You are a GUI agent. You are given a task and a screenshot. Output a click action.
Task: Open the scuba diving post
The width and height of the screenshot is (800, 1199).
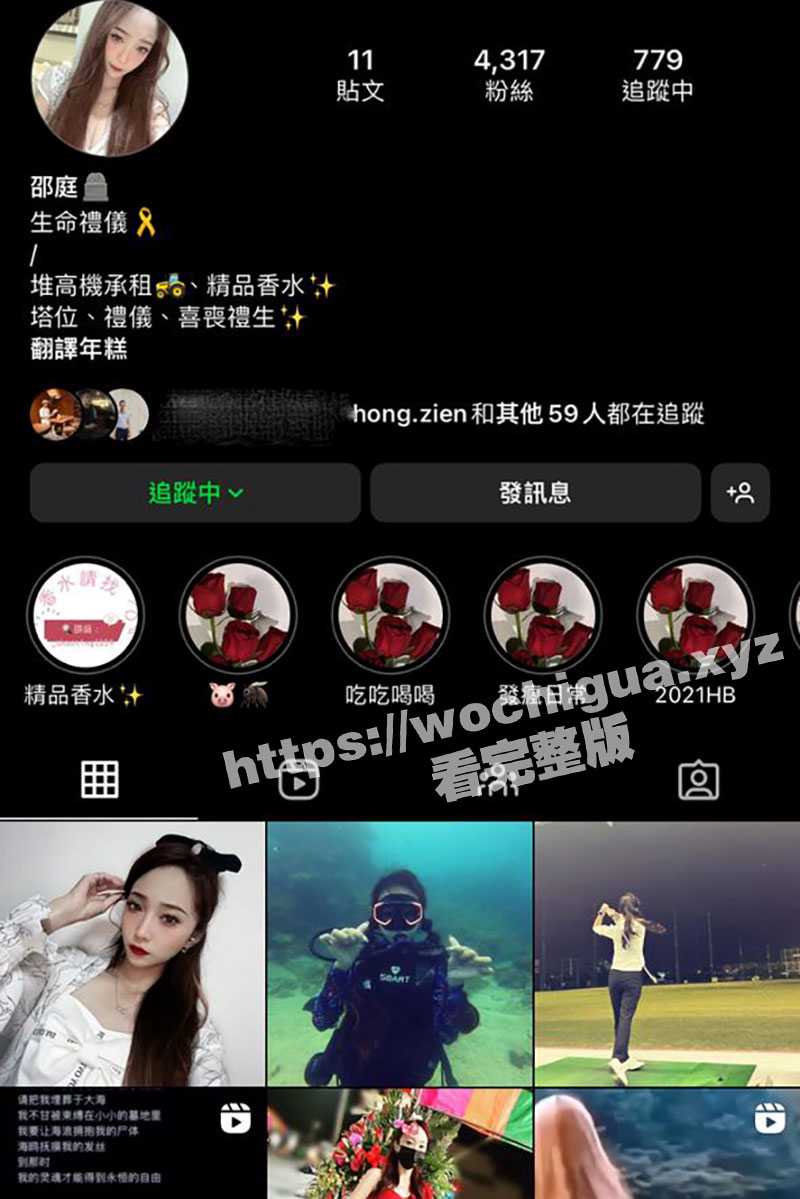[399, 953]
